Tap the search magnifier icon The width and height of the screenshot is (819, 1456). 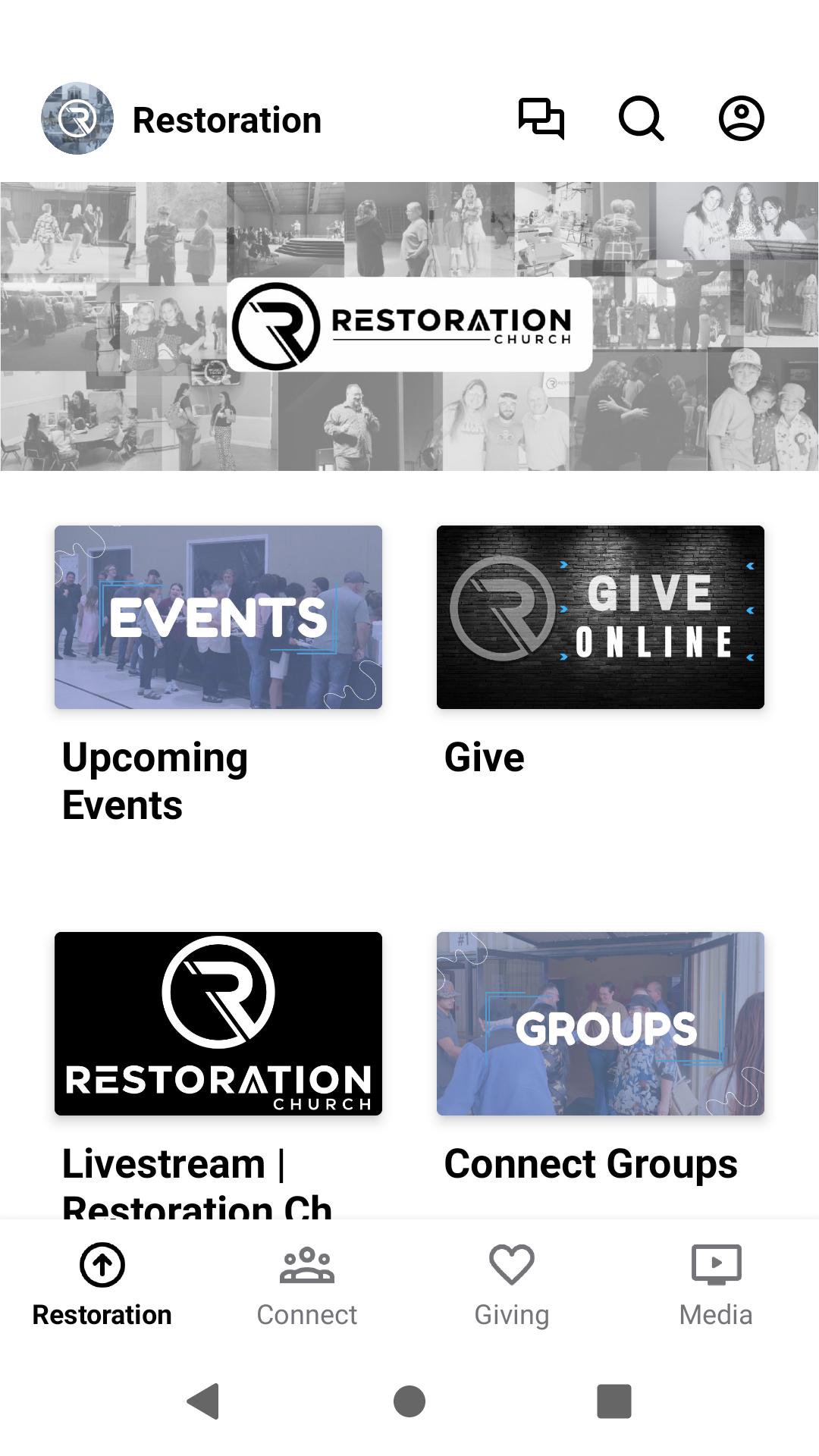click(641, 119)
